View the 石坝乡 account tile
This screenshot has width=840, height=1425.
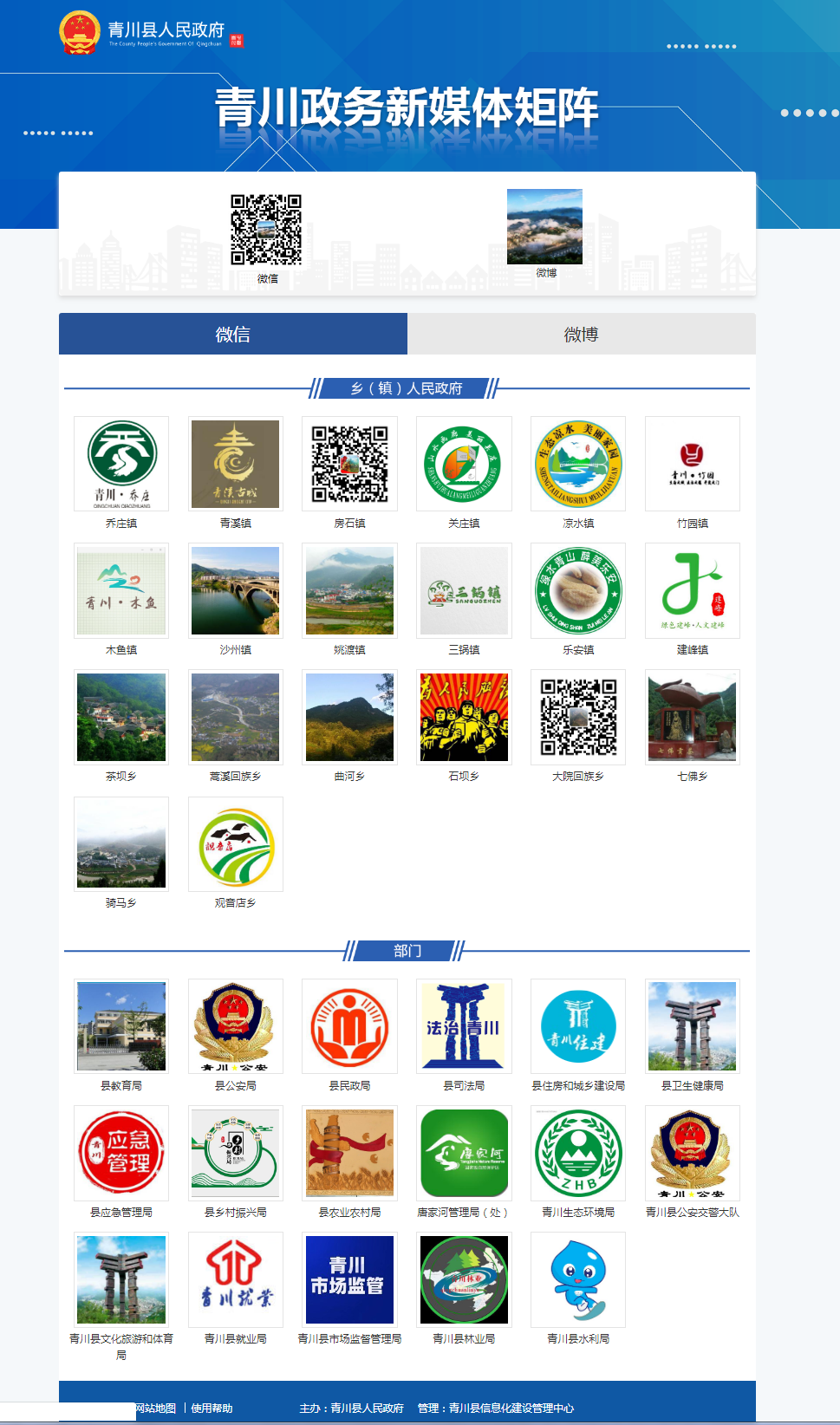[464, 717]
